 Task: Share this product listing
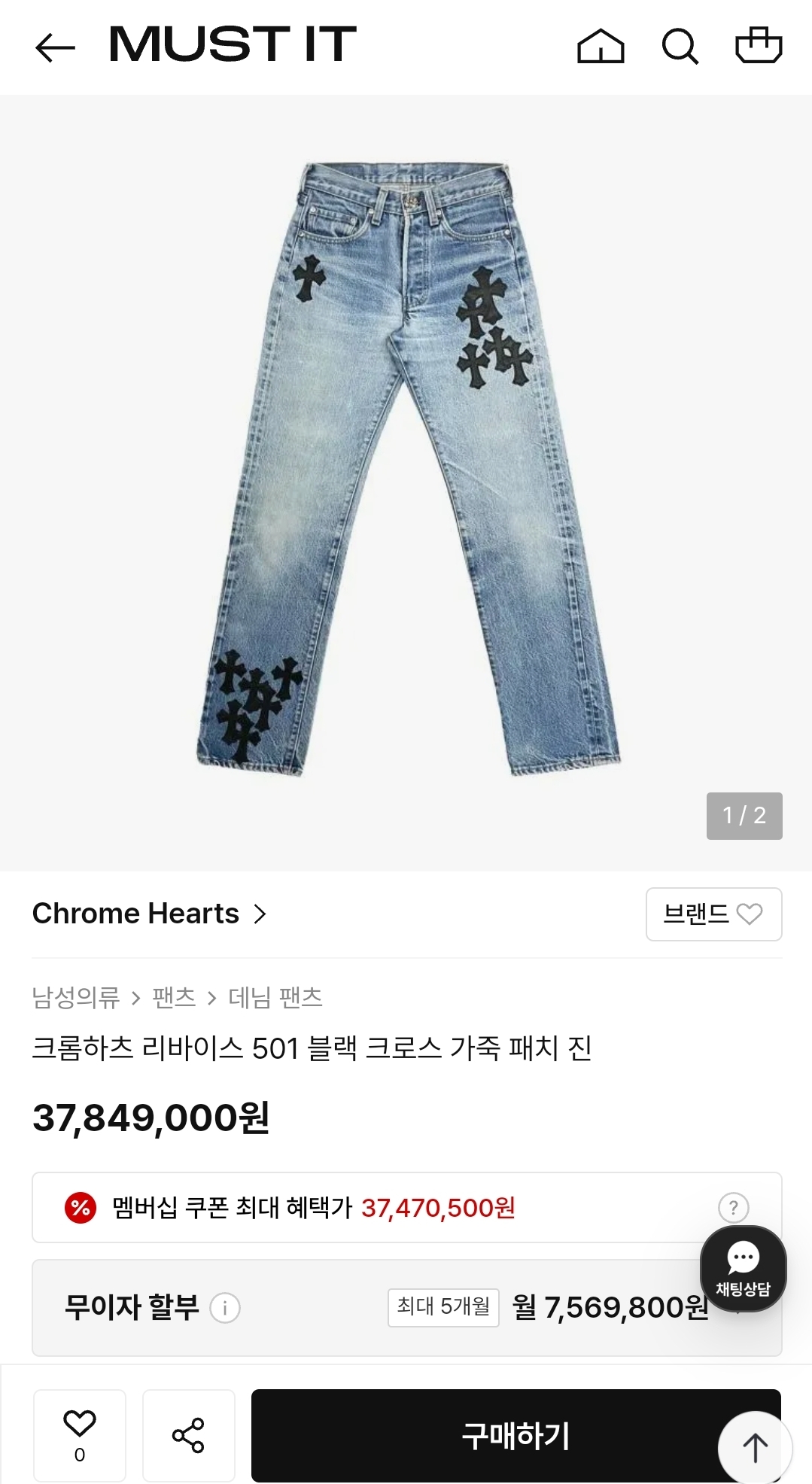pyautogui.click(x=188, y=1435)
